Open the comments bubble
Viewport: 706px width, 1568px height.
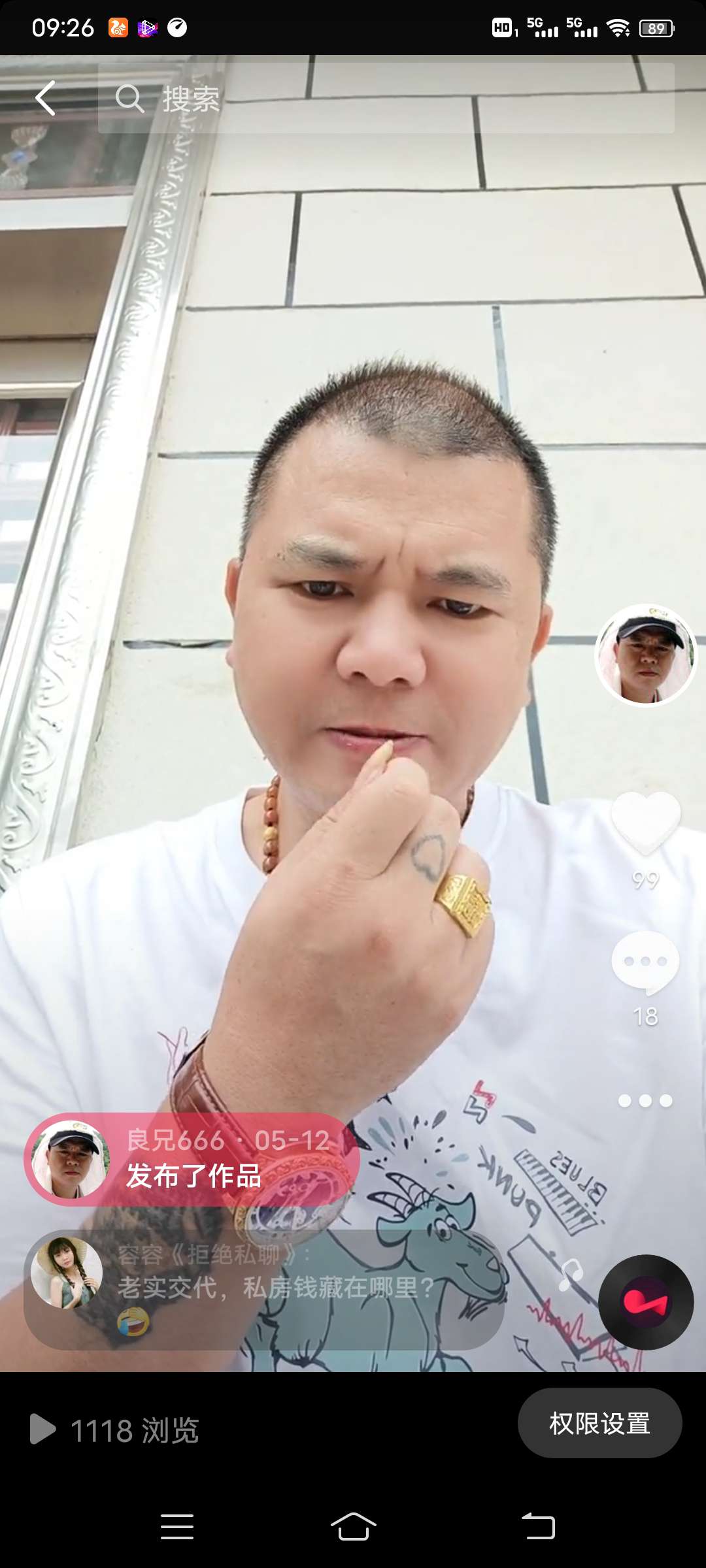(645, 962)
